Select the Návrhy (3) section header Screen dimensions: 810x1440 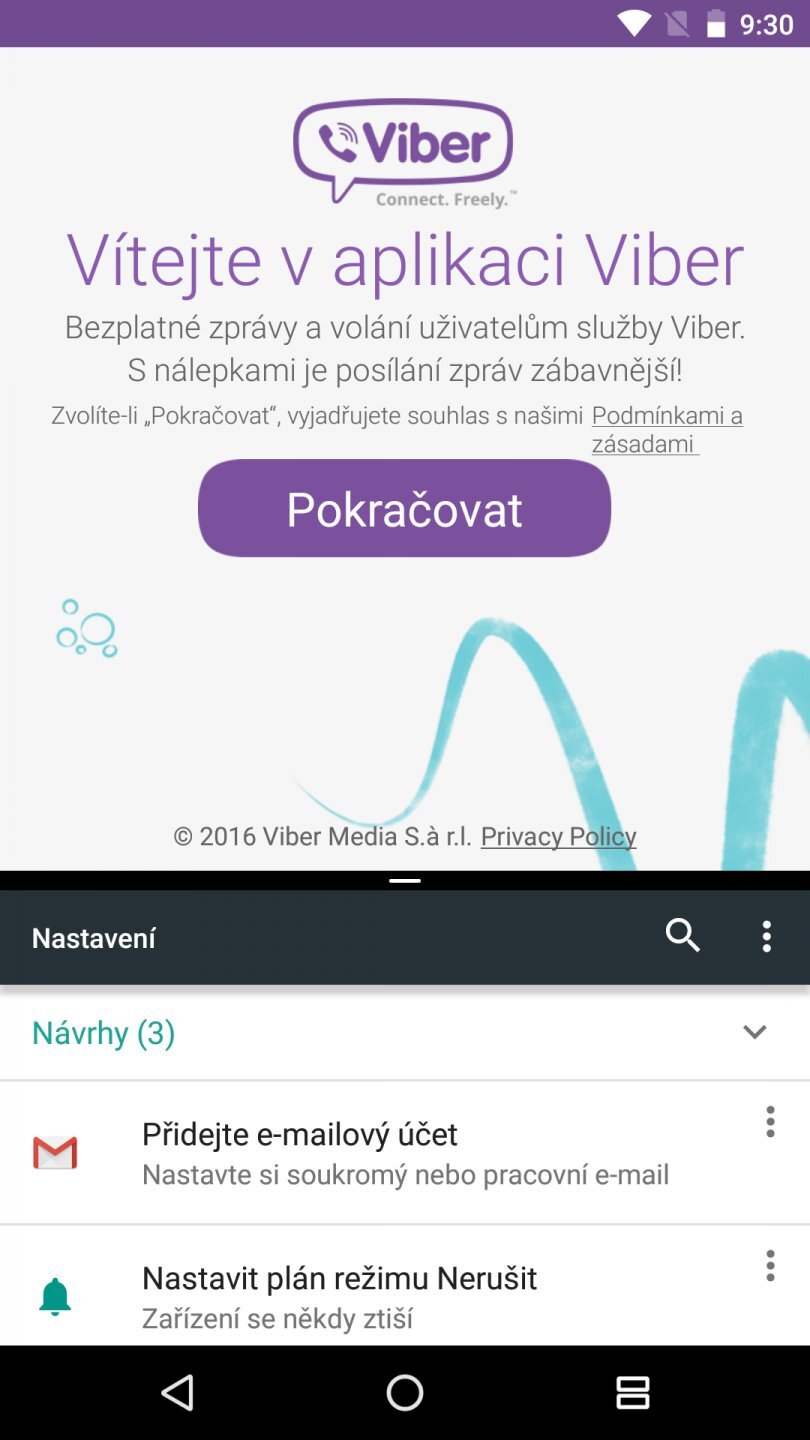pyautogui.click(x=103, y=1032)
